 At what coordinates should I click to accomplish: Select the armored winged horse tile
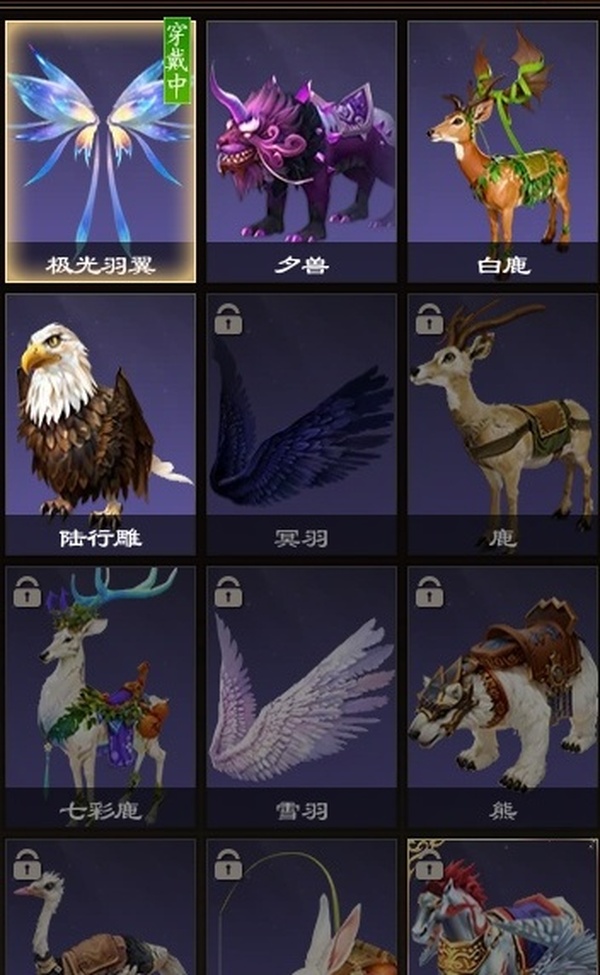tap(503, 908)
